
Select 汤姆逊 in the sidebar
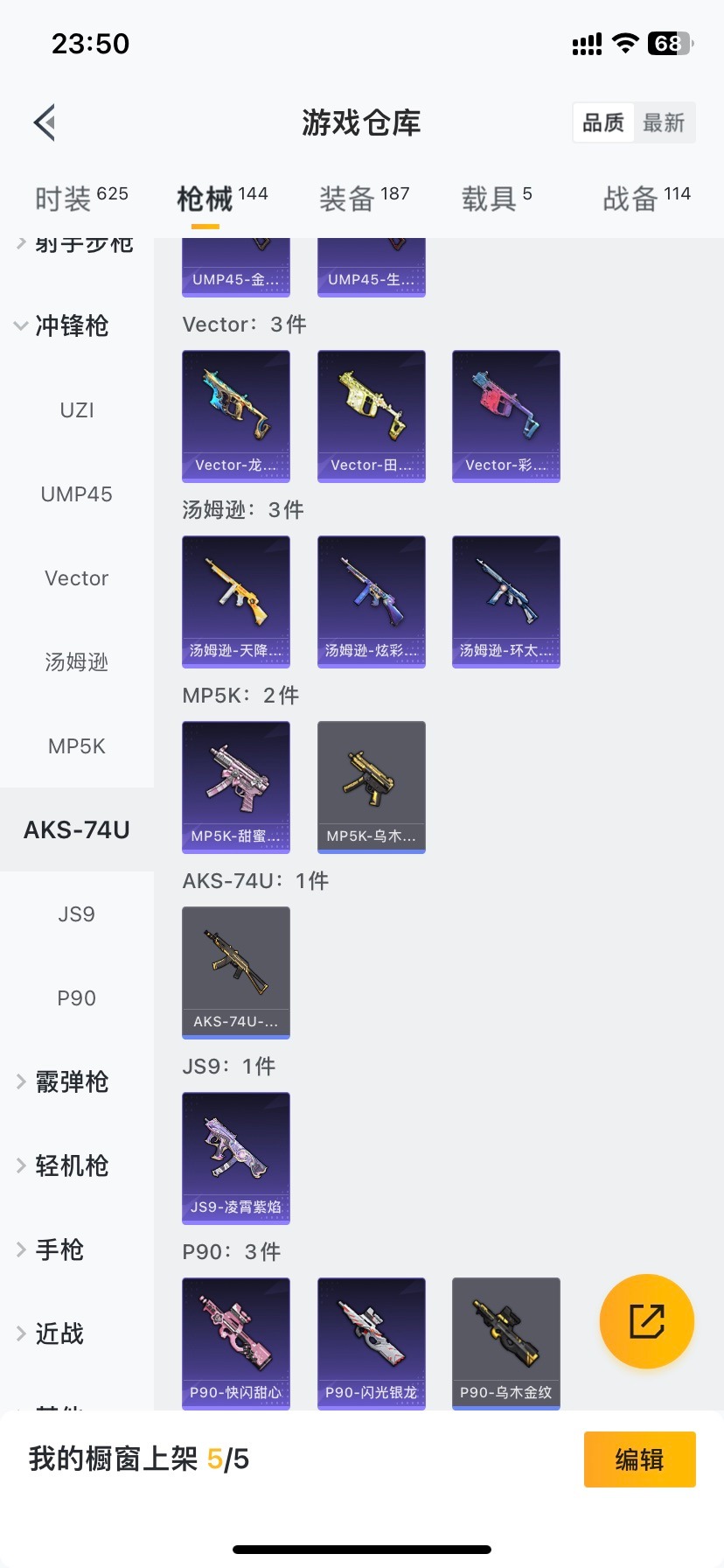click(x=77, y=662)
